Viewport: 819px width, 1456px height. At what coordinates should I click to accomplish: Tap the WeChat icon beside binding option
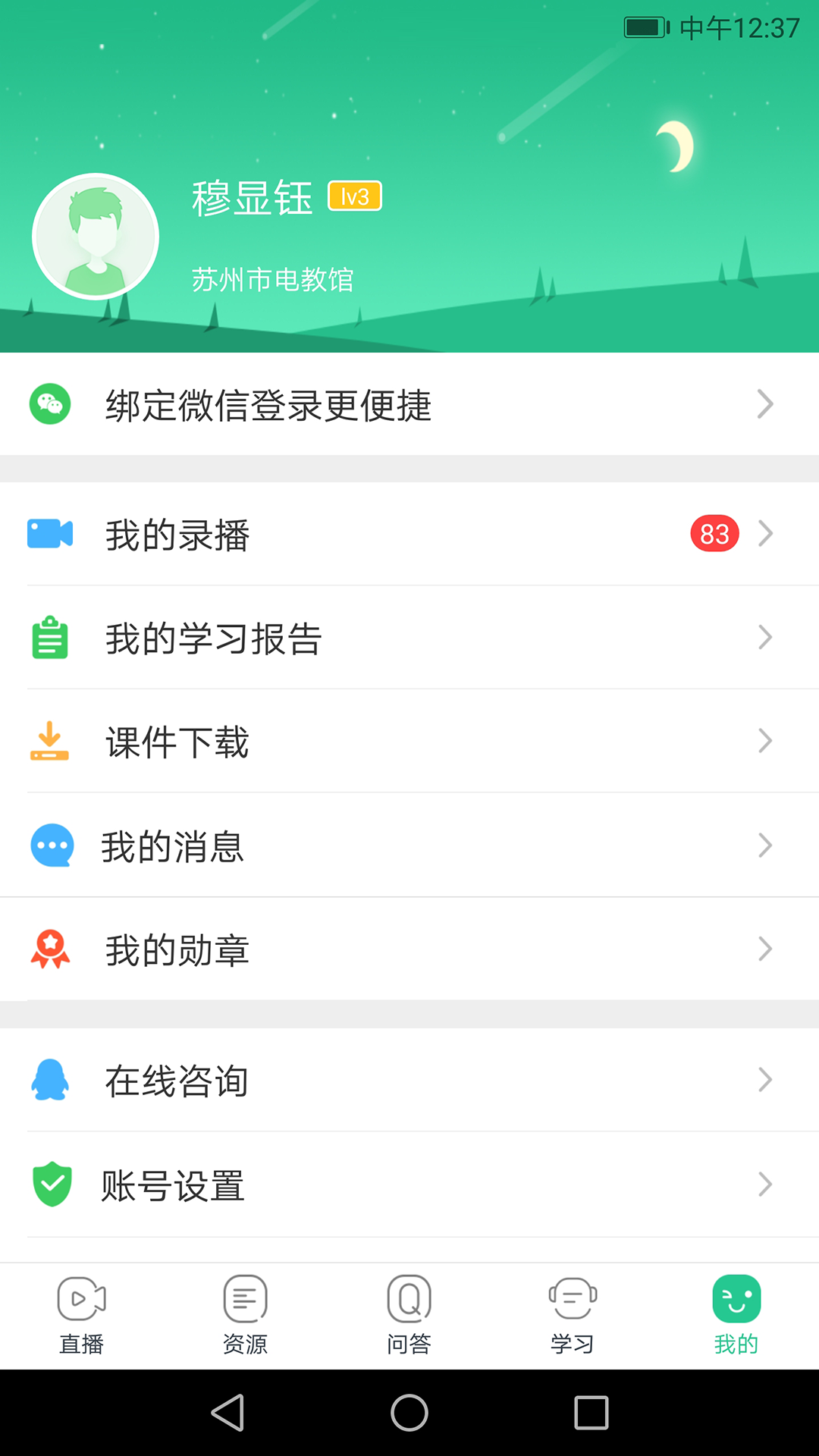tap(49, 404)
